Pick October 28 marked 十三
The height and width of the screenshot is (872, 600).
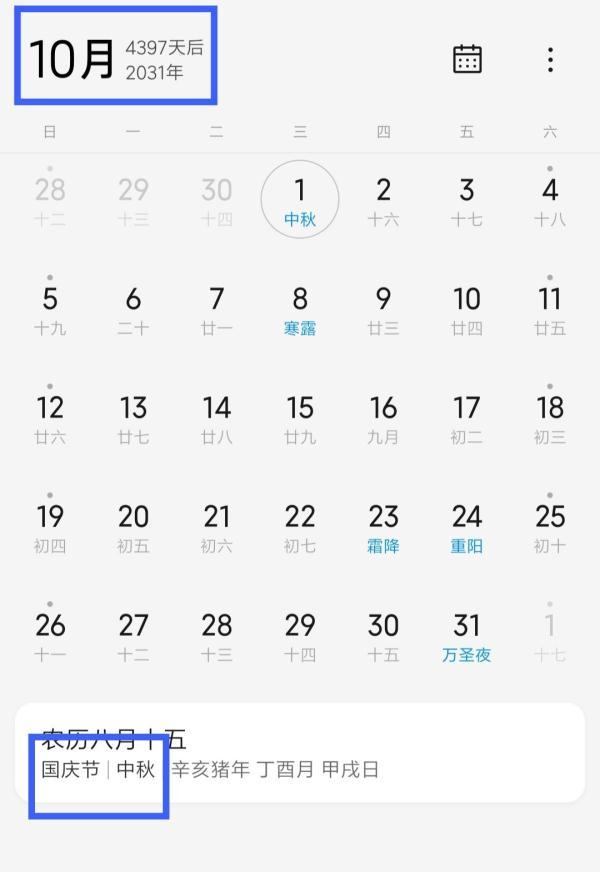(x=217, y=636)
